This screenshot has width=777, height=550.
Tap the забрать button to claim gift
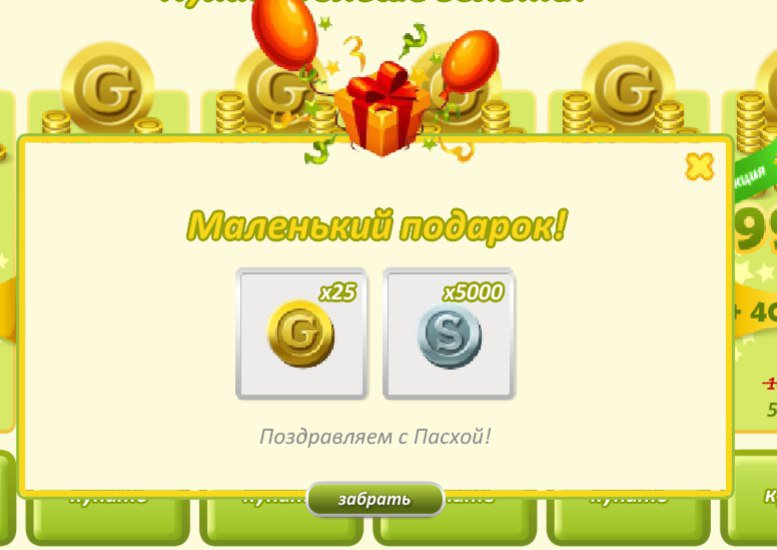tap(375, 499)
